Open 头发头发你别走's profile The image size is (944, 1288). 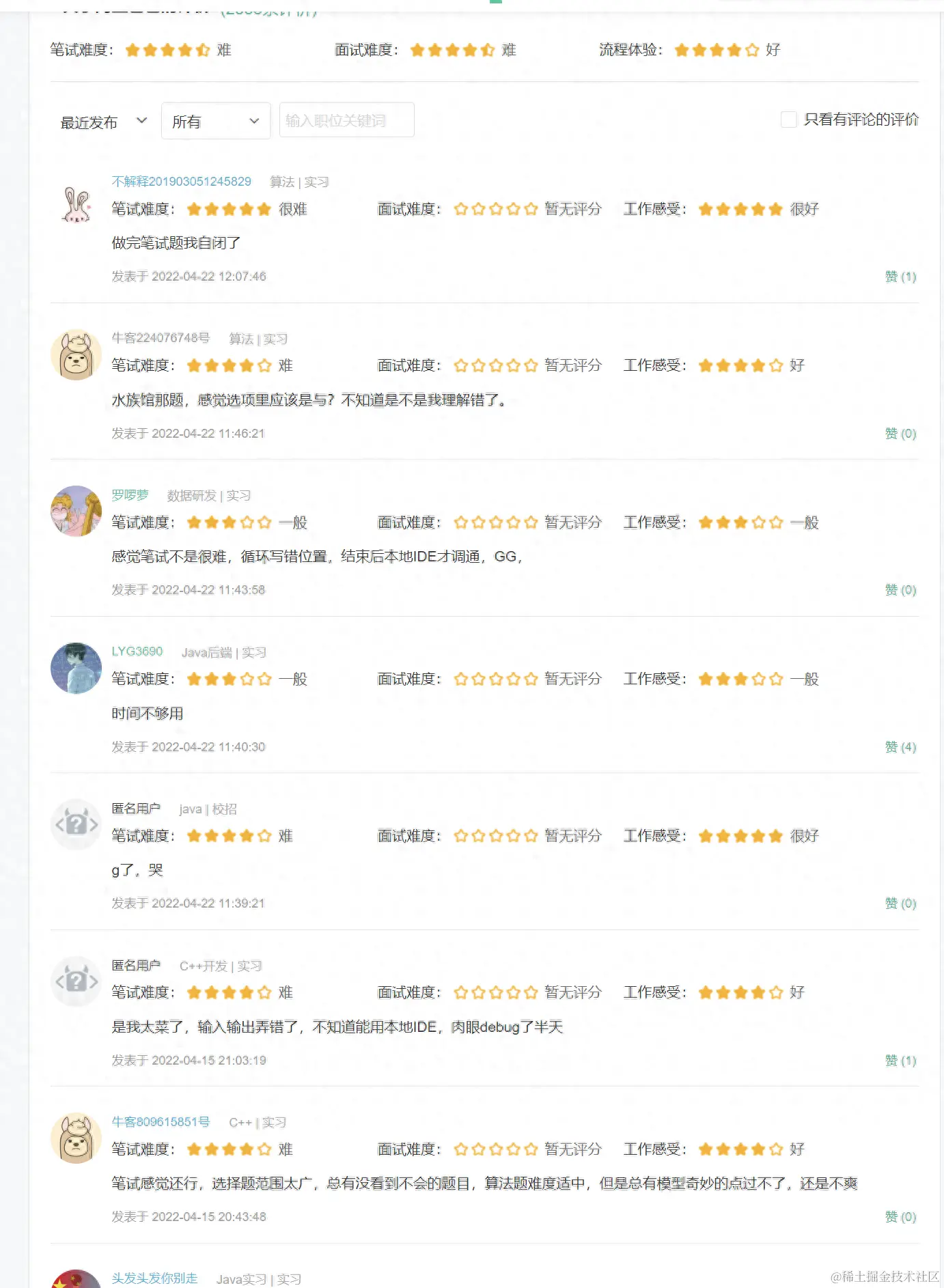tap(154, 1278)
